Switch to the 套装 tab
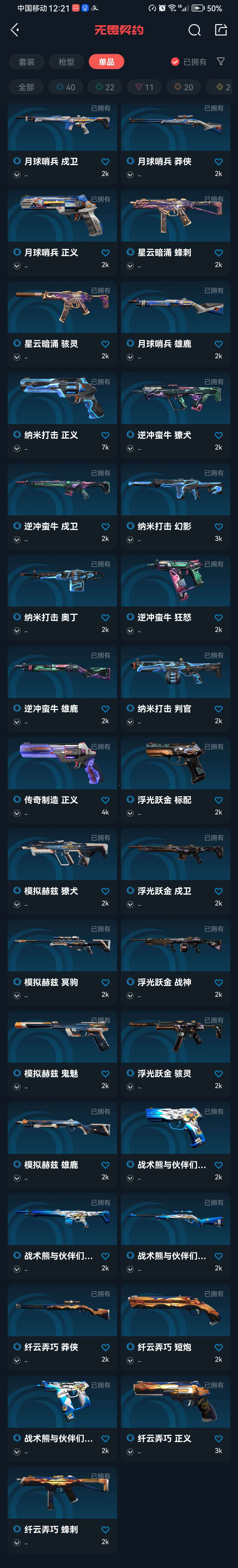This screenshot has width=238, height=1568. point(26,62)
